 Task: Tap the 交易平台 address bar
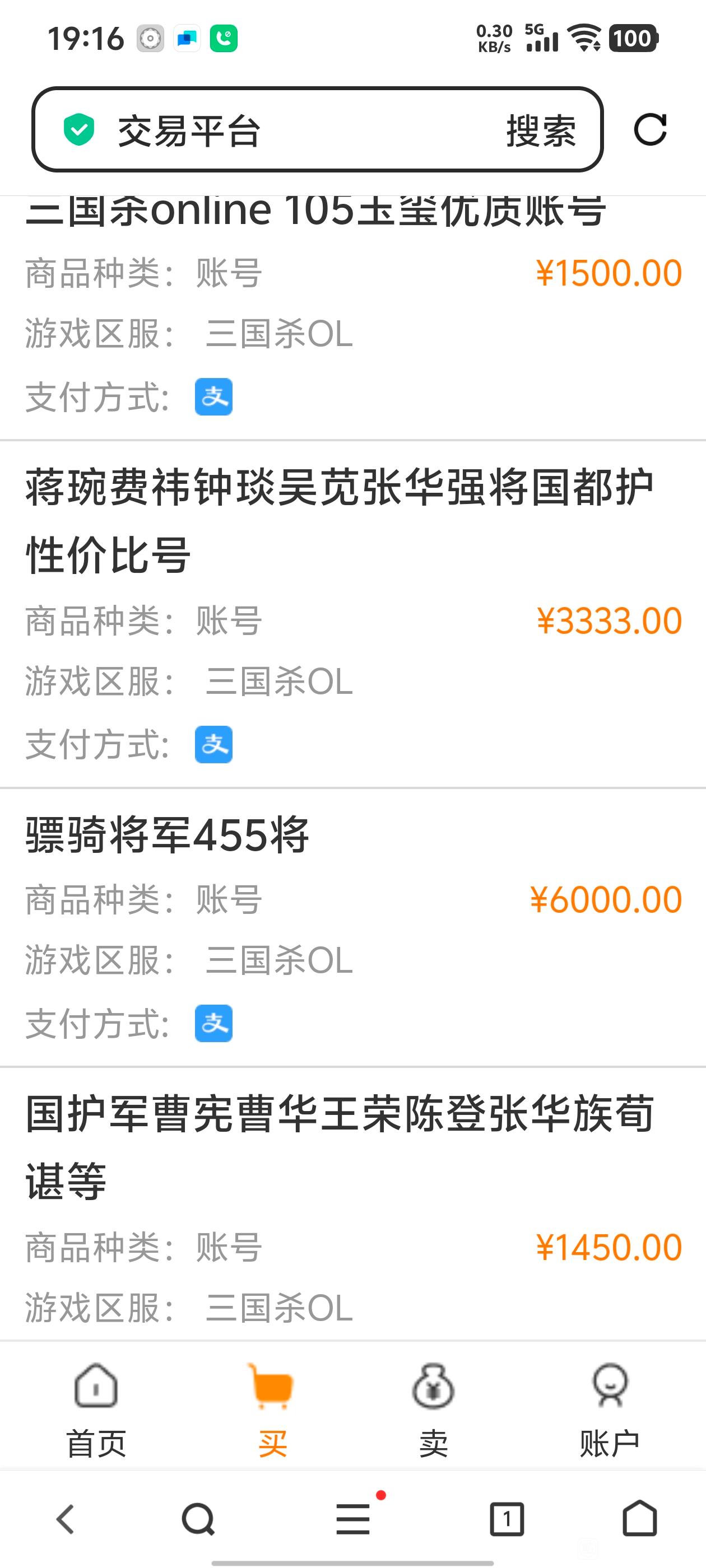(317, 130)
